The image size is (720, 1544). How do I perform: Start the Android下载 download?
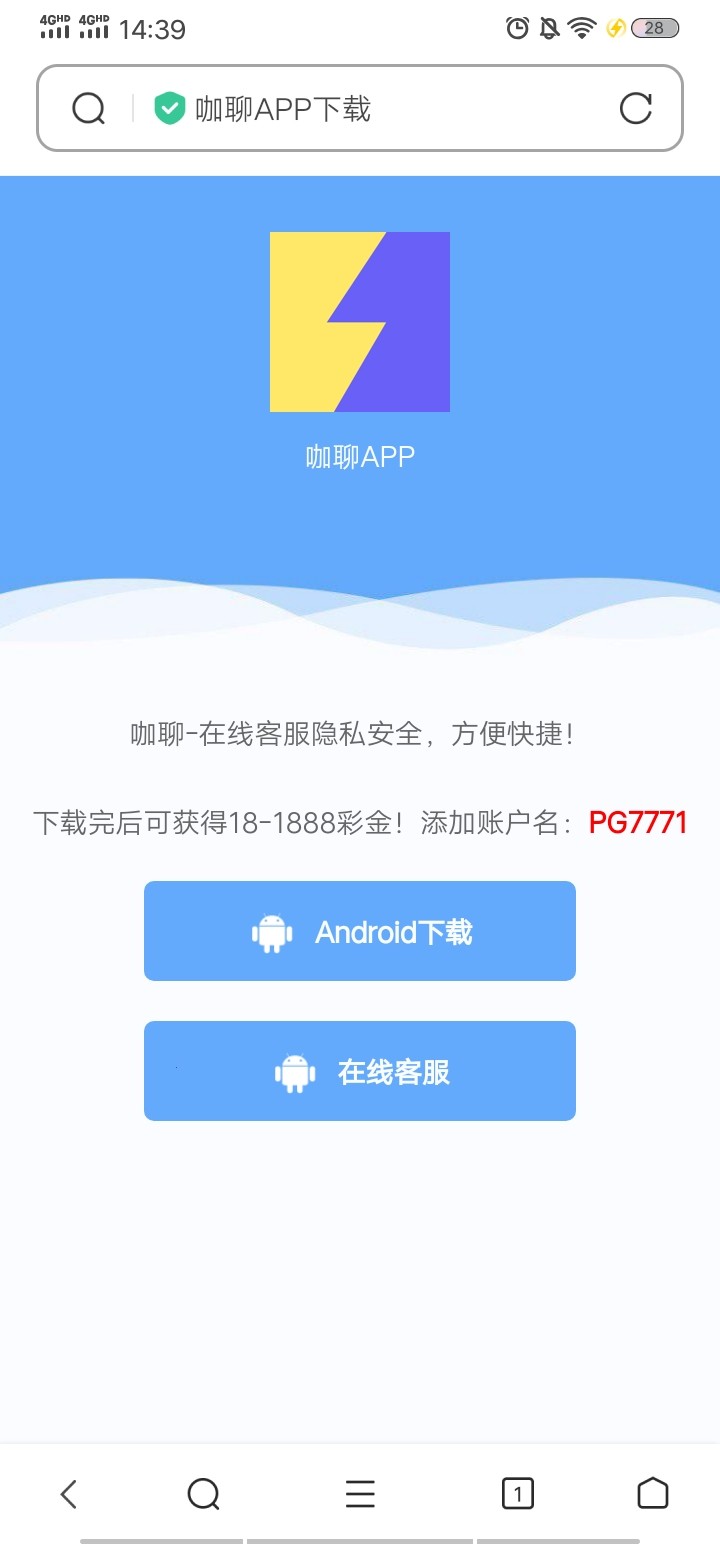(360, 931)
